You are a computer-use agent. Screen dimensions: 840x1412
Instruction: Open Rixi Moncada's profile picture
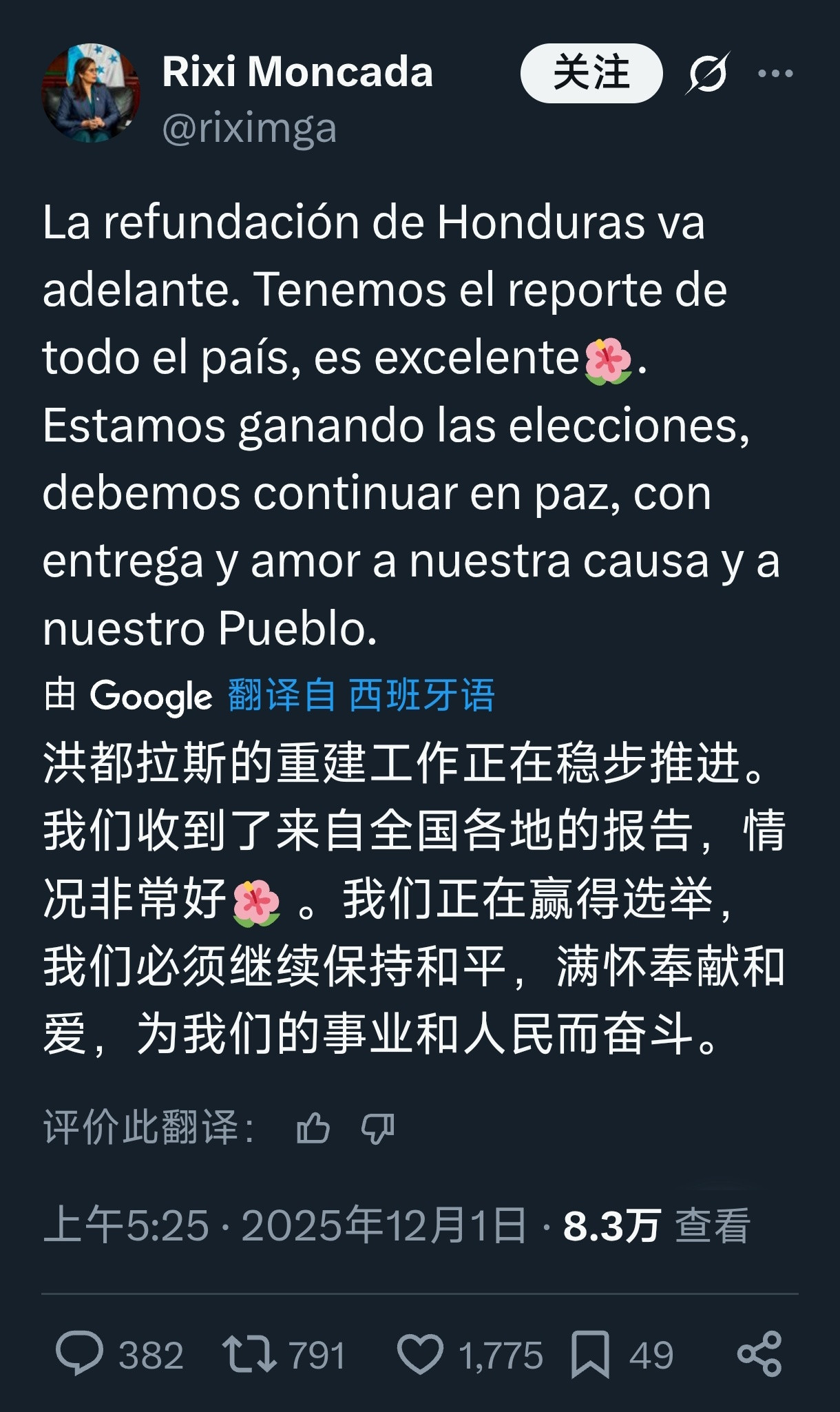92,93
